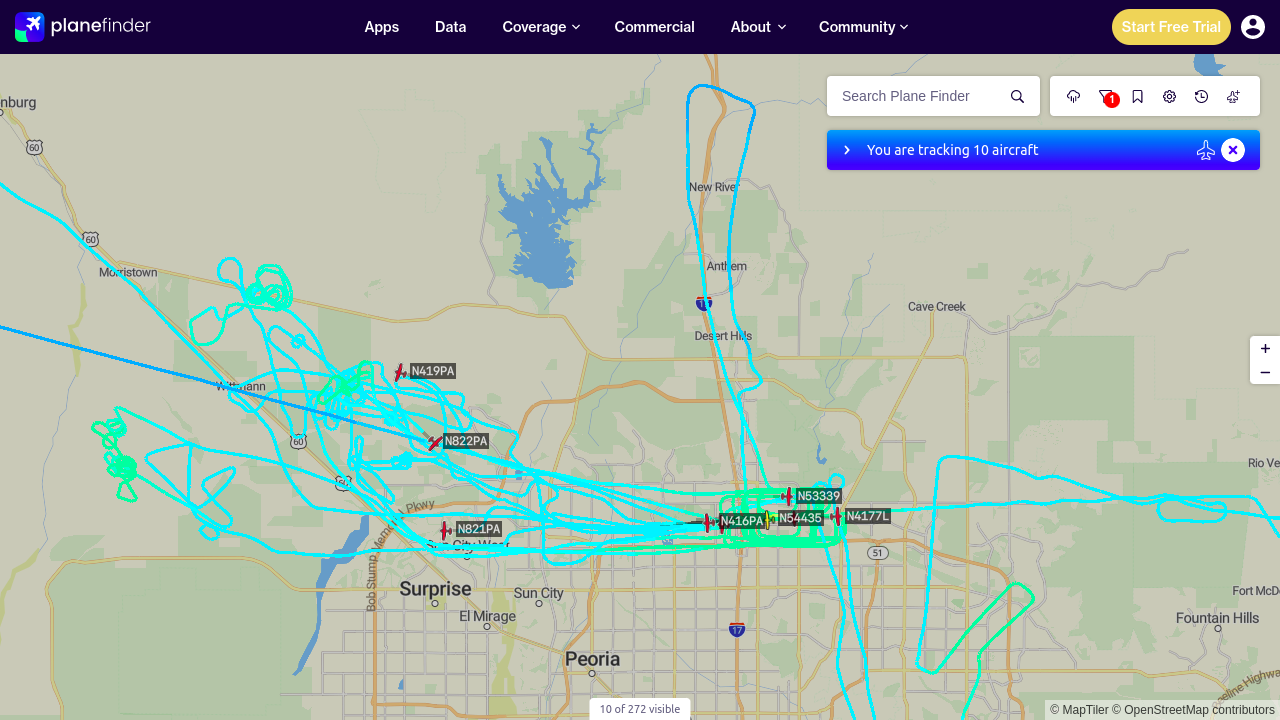Tap the add aircraft icon
This screenshot has width=1280, height=720.
(1234, 96)
